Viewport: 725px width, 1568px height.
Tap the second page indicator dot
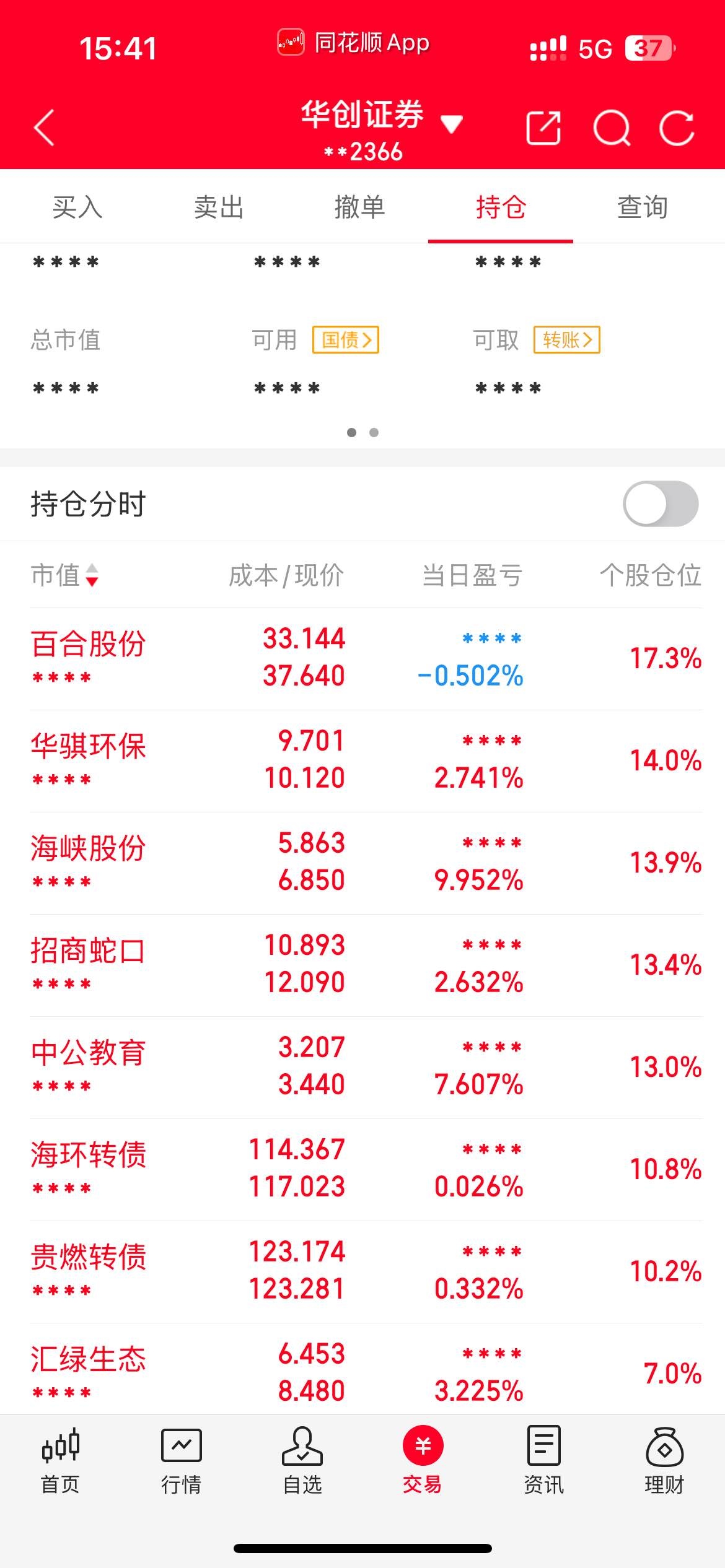374,433
